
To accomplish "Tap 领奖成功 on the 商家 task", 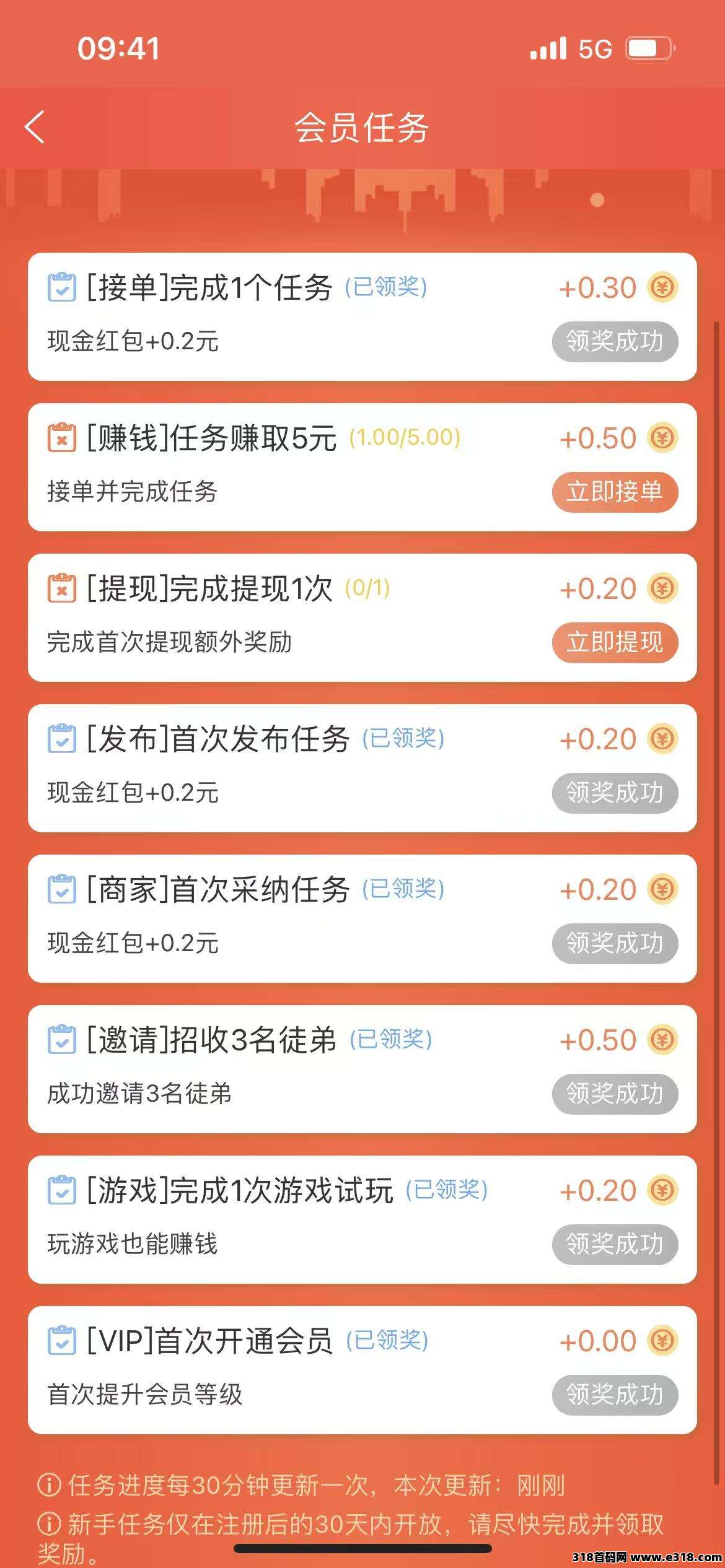I will 615,943.
